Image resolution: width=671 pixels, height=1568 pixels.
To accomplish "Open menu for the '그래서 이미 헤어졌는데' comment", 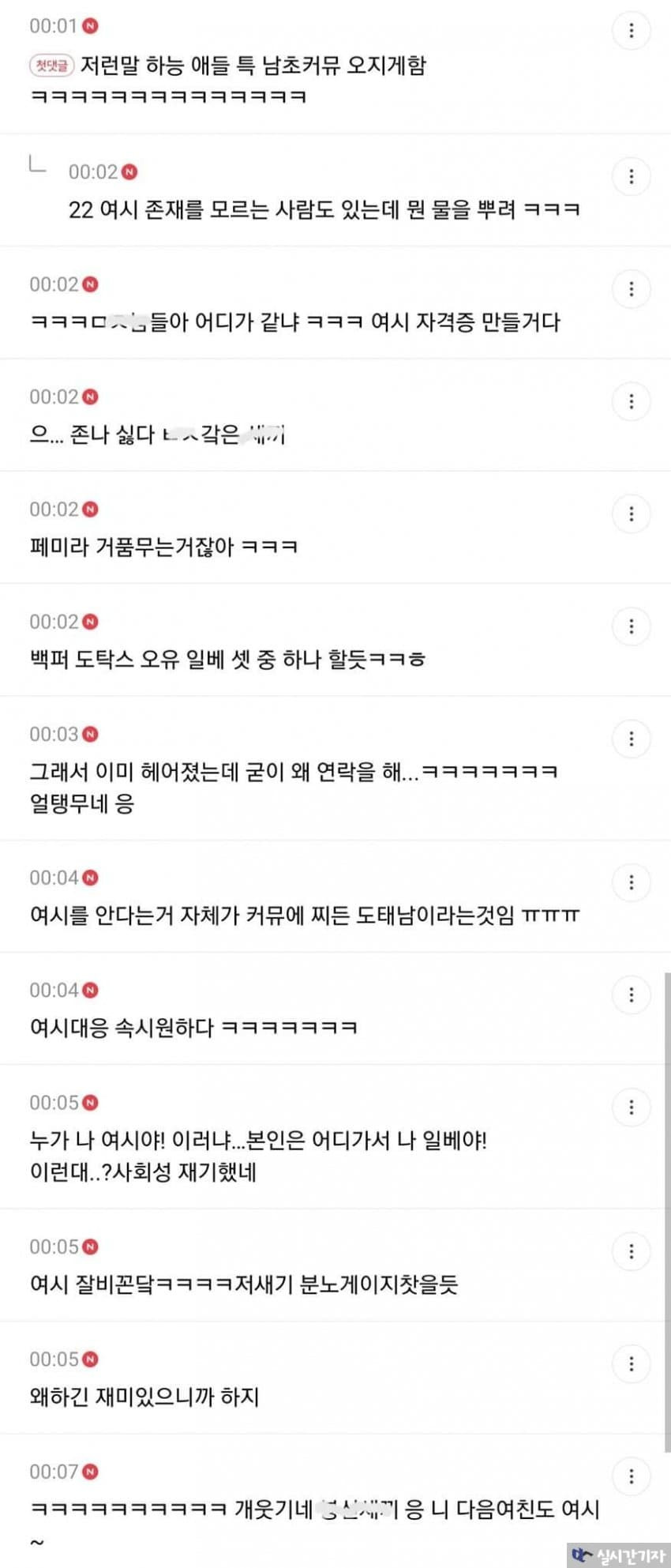I will tap(631, 739).
